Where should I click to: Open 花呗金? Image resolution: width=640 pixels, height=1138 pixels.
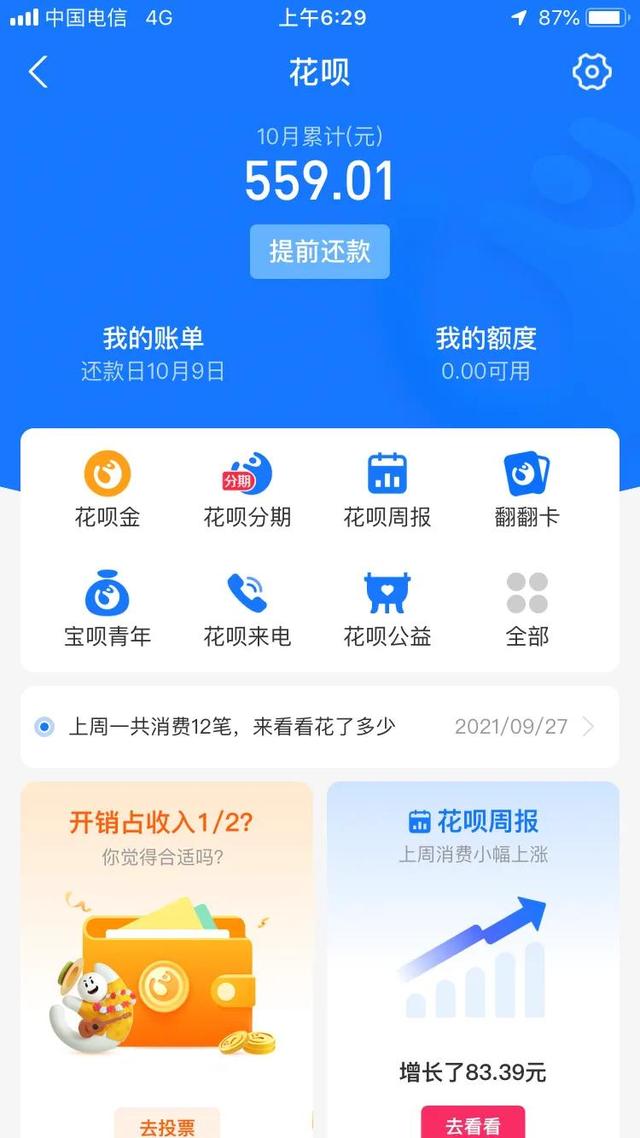(107, 488)
